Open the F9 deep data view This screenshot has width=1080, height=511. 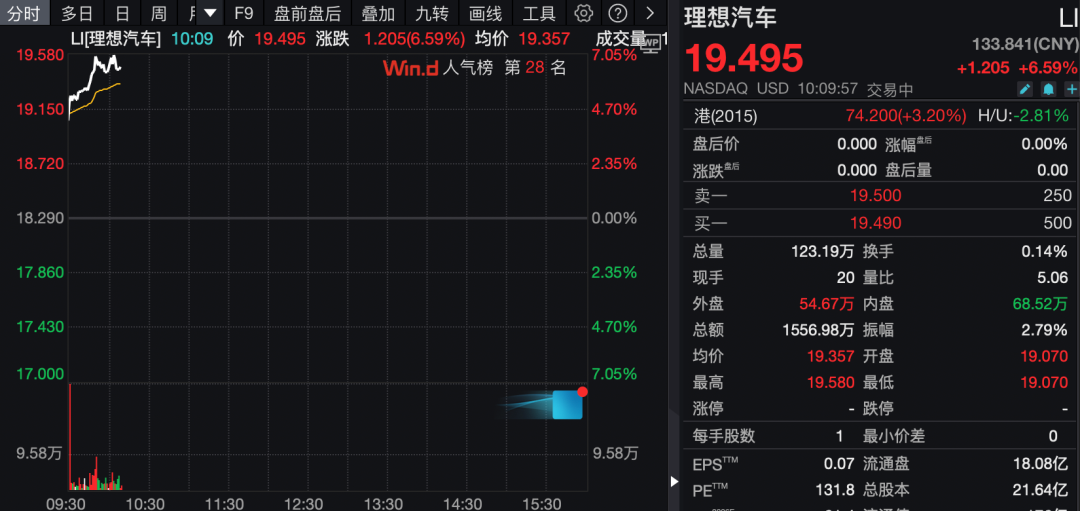tap(243, 13)
